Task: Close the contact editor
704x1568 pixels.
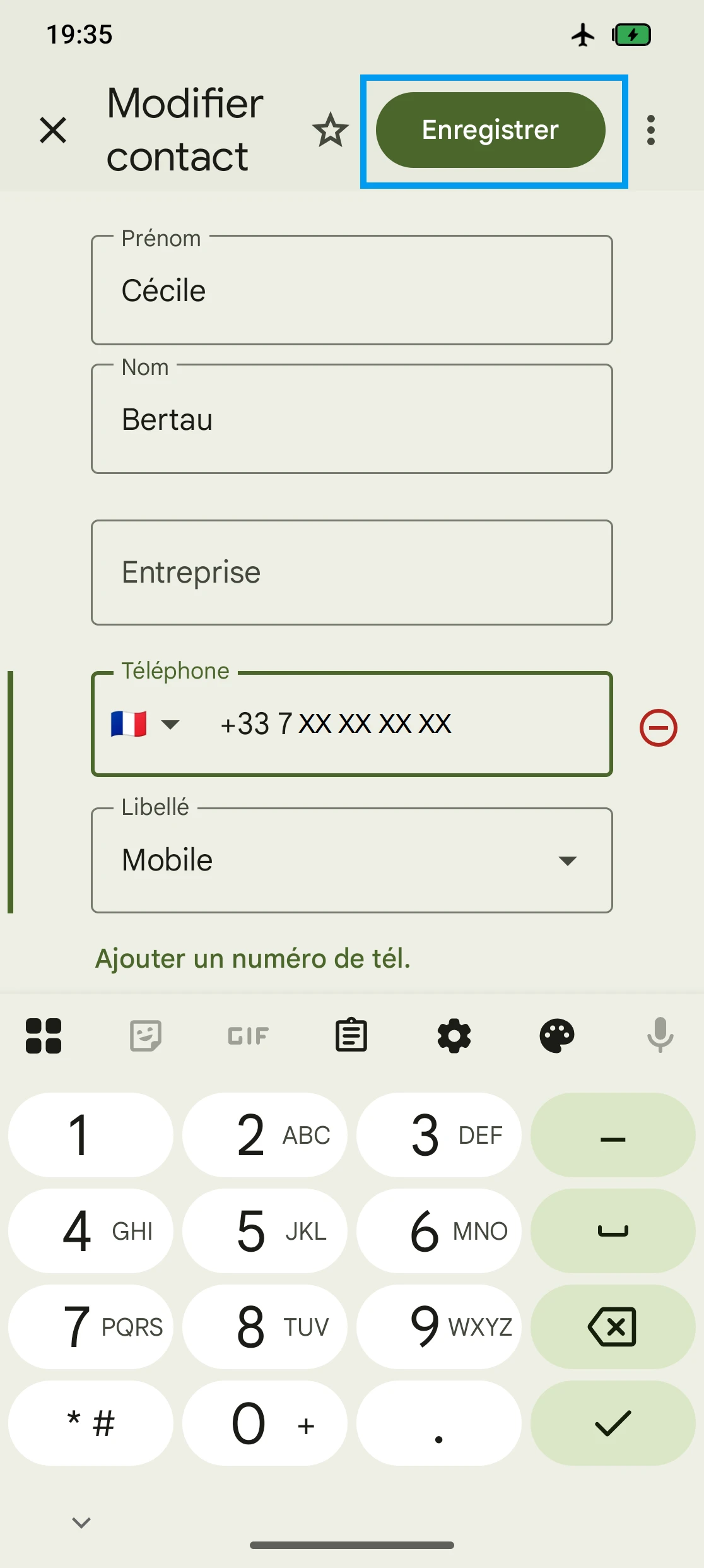Action: point(53,130)
